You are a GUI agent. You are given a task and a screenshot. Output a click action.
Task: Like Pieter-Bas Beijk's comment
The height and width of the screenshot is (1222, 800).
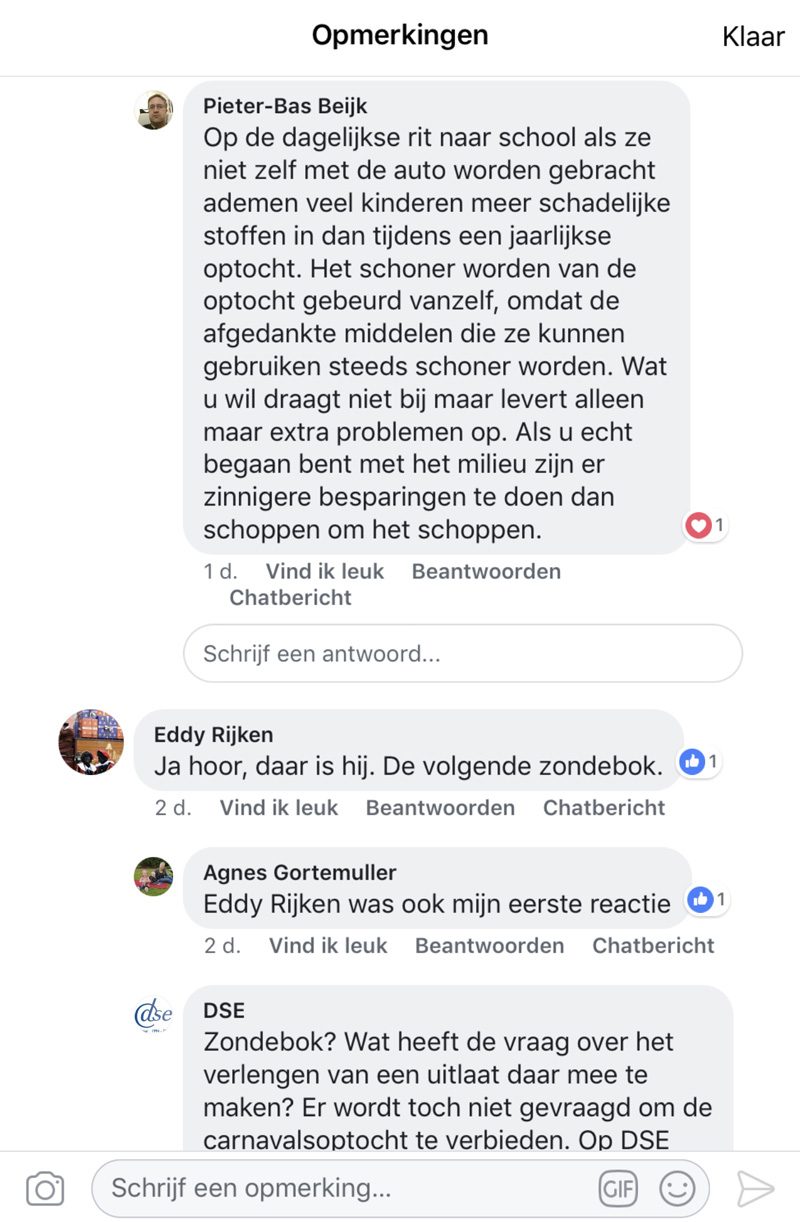point(324,572)
